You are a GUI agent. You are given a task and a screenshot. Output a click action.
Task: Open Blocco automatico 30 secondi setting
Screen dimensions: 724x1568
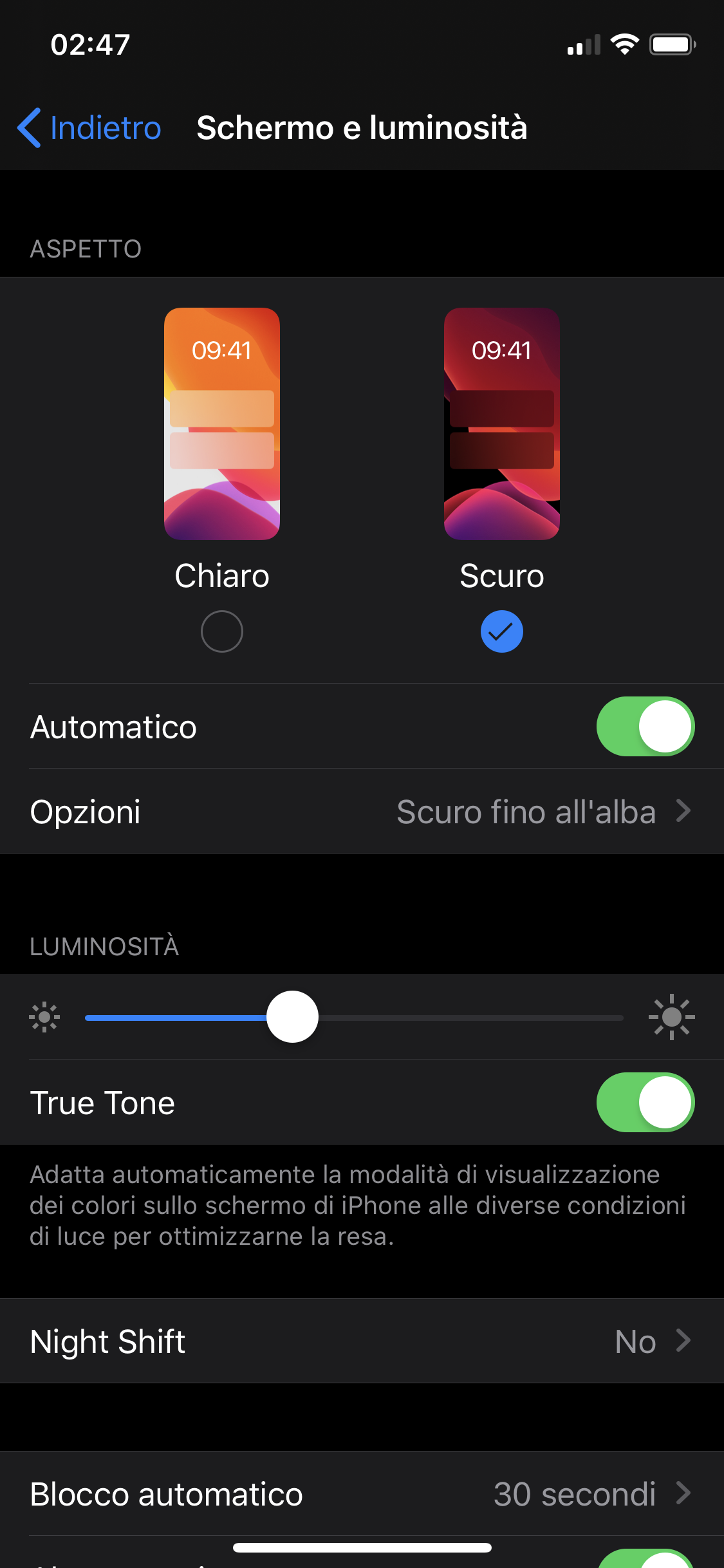[362, 1493]
